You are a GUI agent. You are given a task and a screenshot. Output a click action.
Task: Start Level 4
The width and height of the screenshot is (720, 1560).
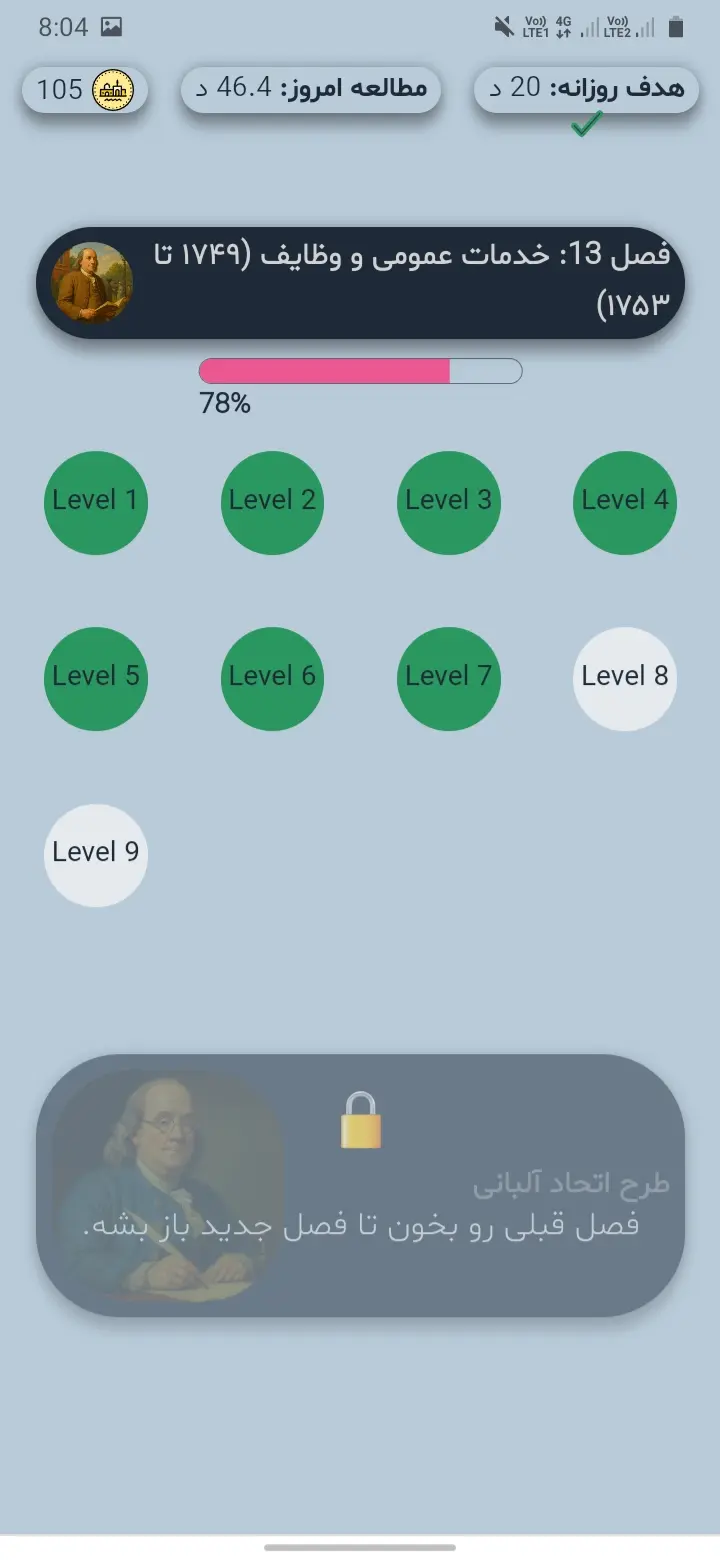(x=624, y=502)
